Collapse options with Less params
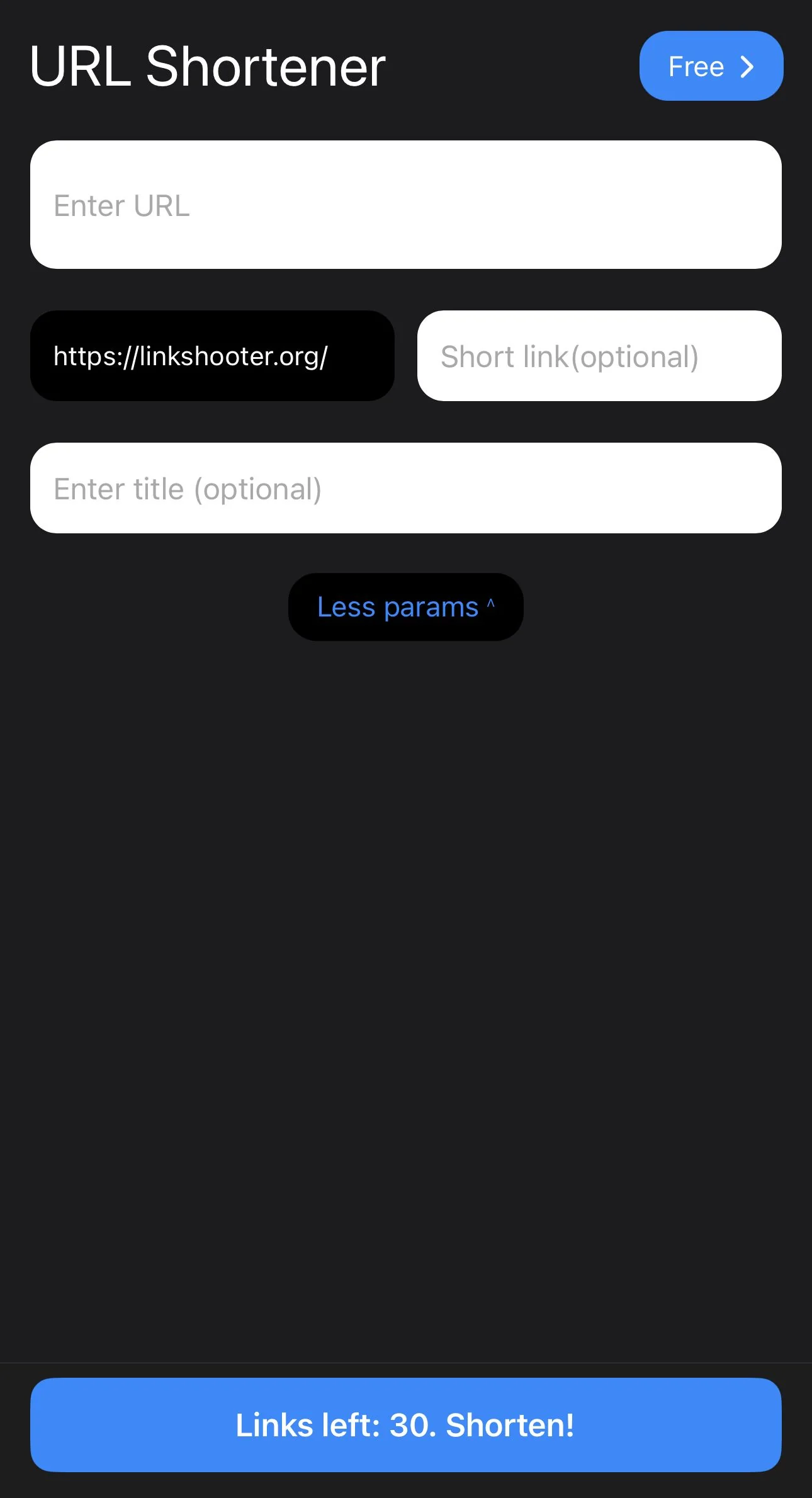The image size is (812, 1498). pos(406,607)
